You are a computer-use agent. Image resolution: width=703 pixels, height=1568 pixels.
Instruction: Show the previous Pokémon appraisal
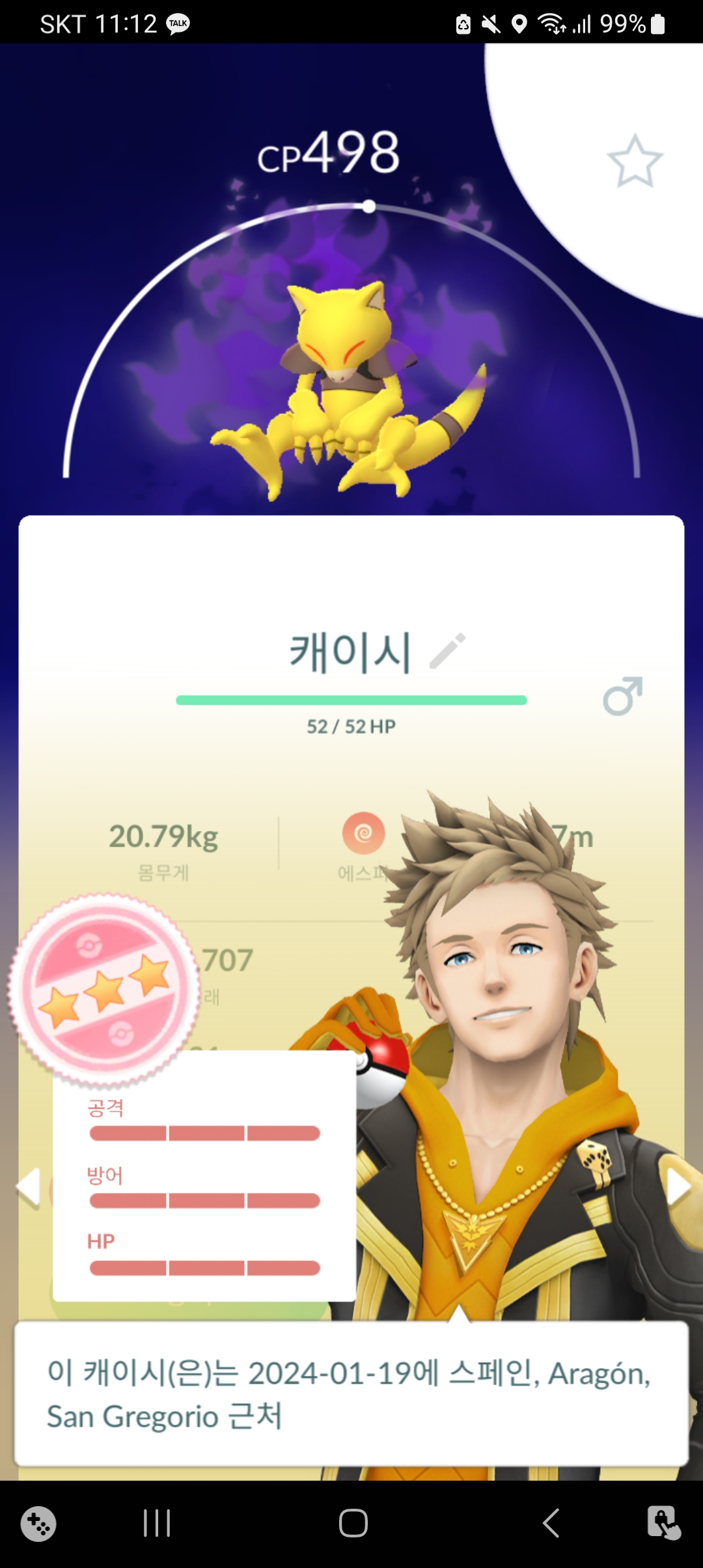pos(29,1188)
